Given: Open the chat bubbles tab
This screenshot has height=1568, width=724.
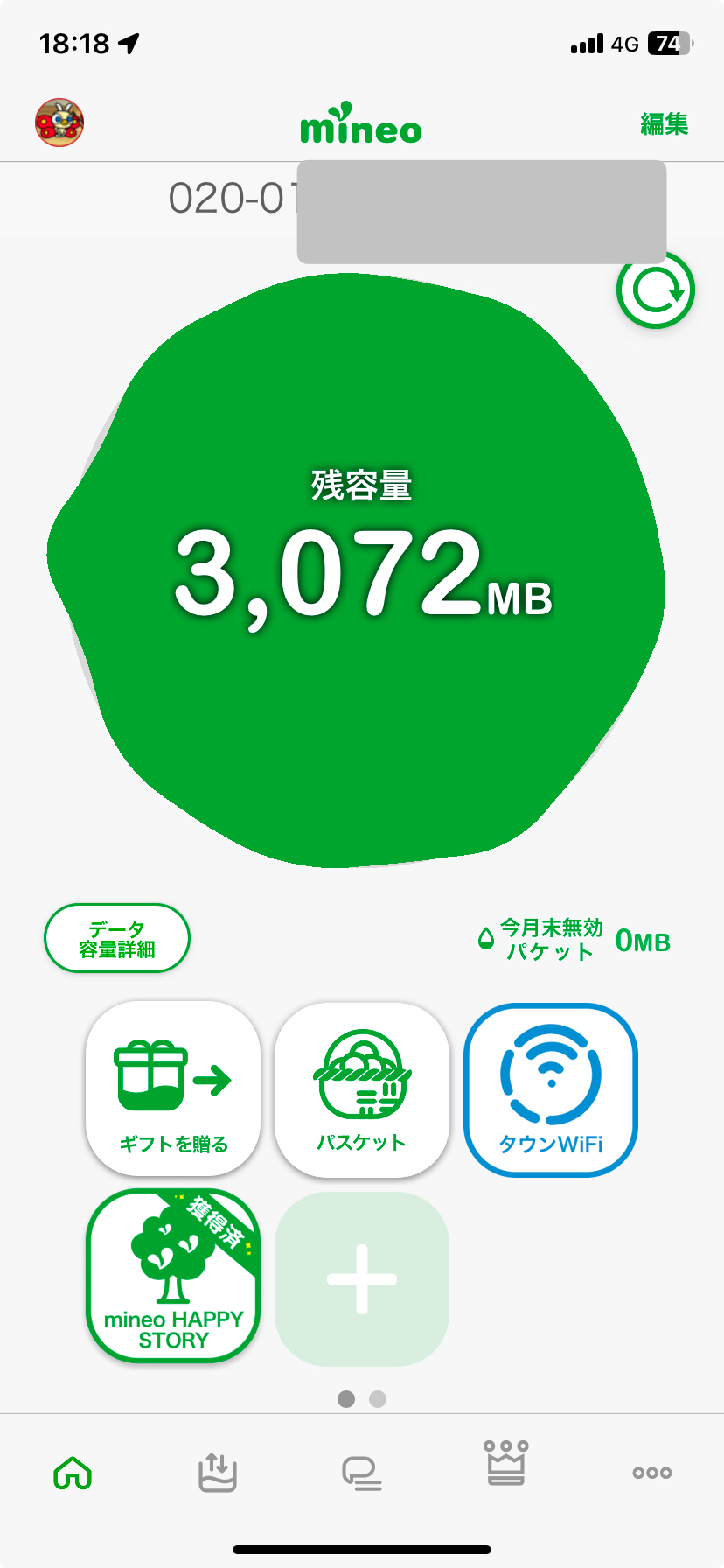Looking at the screenshot, I should point(361,1473).
